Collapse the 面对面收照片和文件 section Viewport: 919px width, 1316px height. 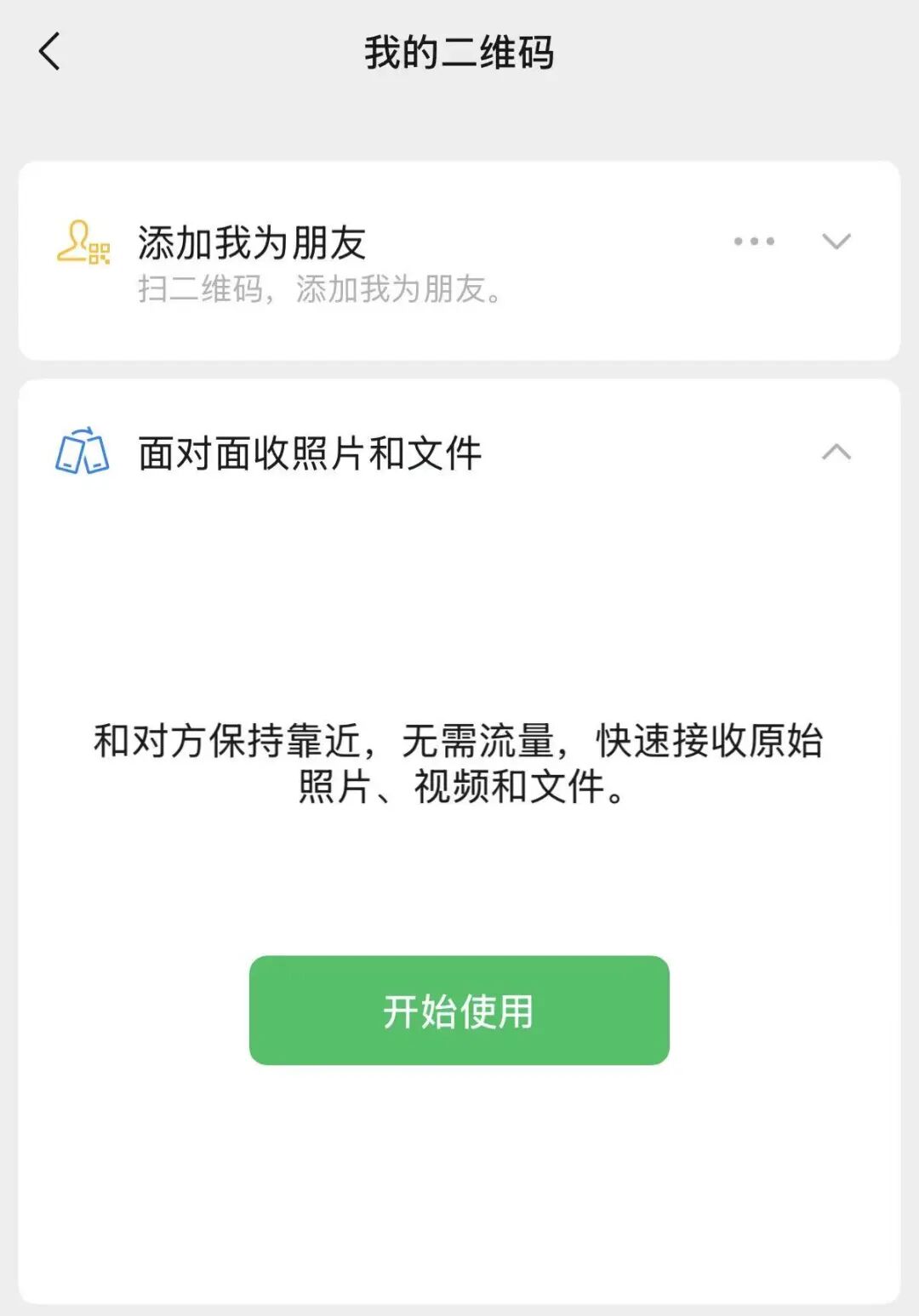[836, 452]
